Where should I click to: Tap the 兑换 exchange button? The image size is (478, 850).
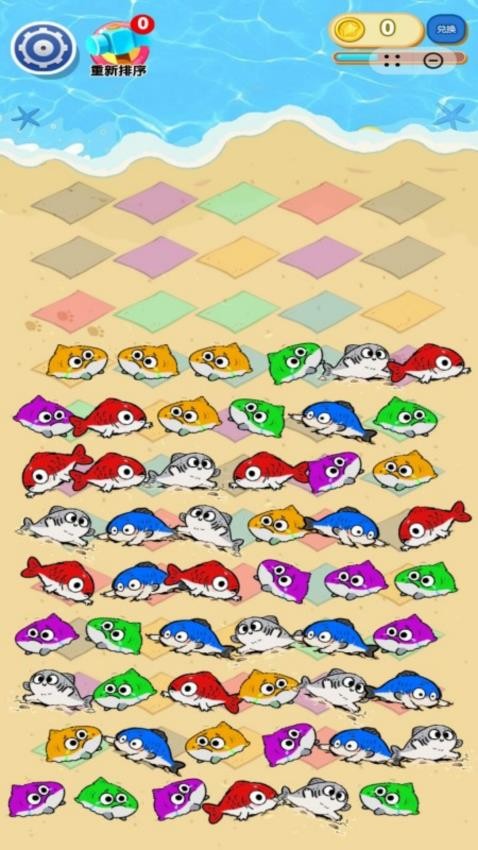pyautogui.click(x=446, y=29)
